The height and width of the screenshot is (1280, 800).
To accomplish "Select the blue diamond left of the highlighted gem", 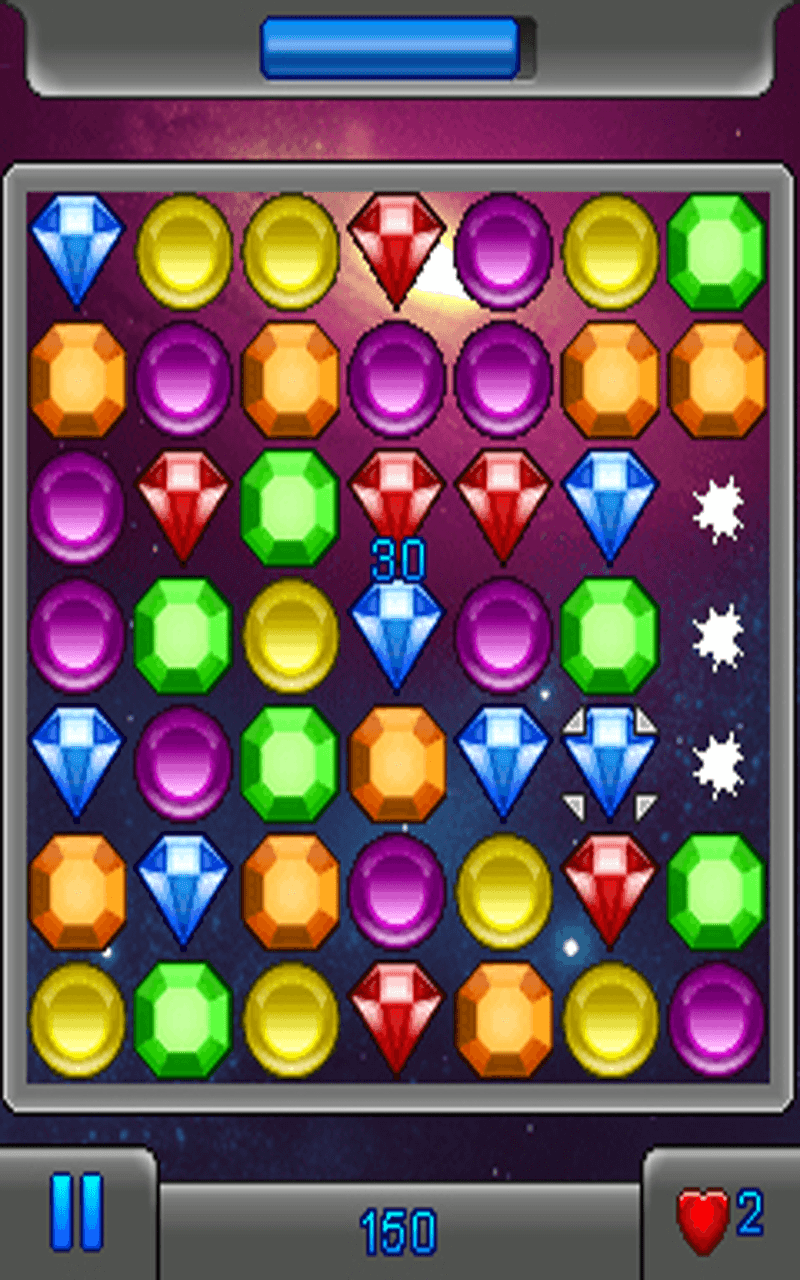I will 503,762.
